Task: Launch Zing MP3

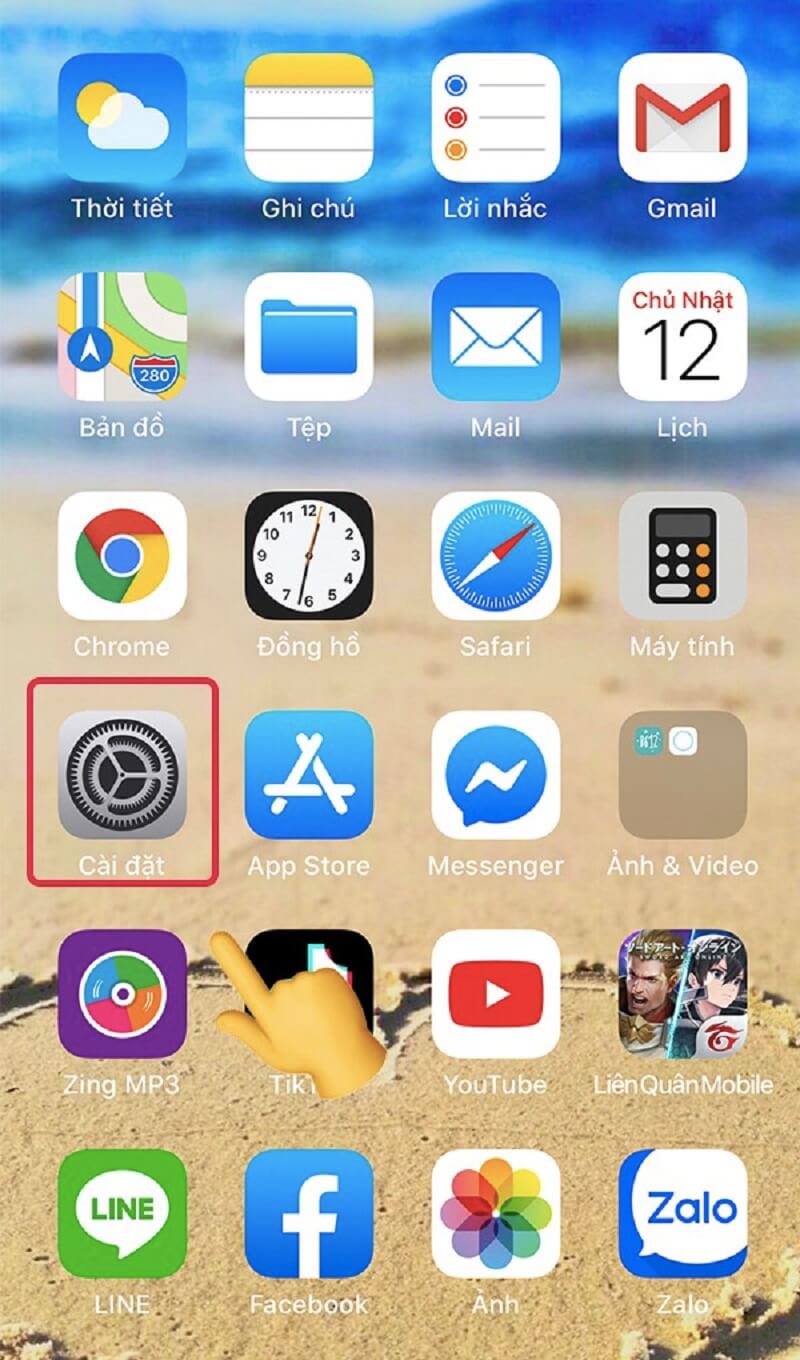Action: [122, 994]
